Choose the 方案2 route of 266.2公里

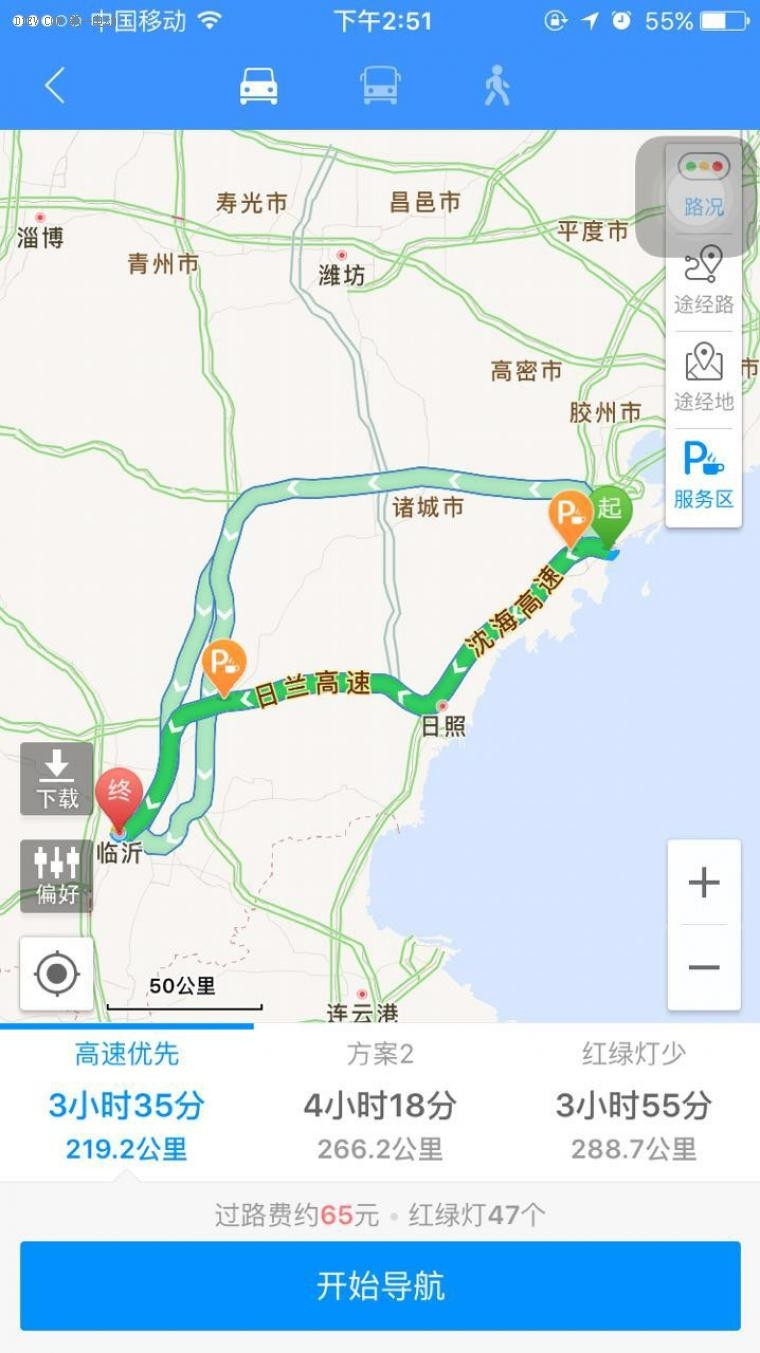coord(380,1100)
